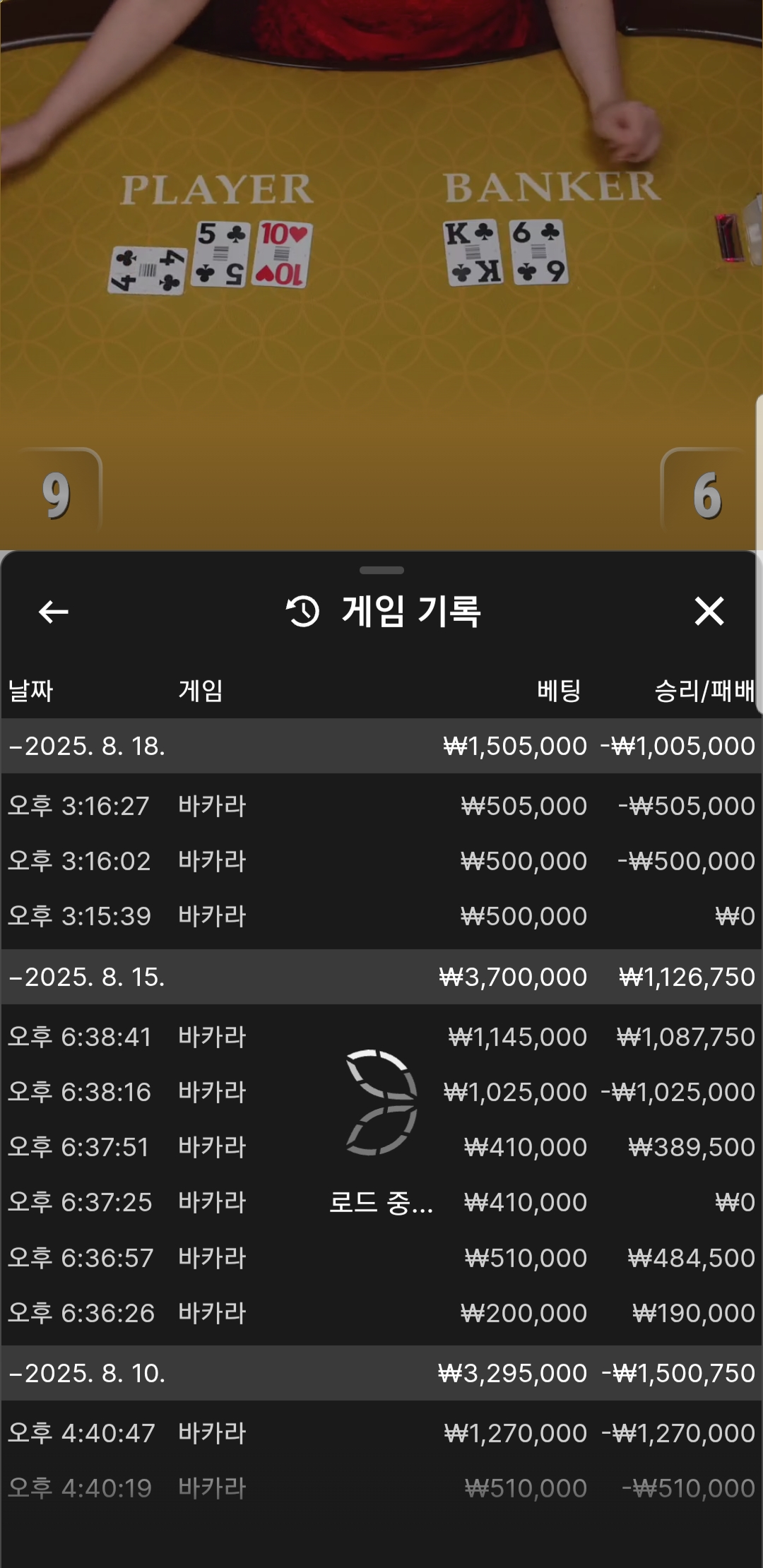This screenshot has height=1568, width=763.
Task: Collapse the 2025. 8. 10. date group
Action: [381, 1373]
